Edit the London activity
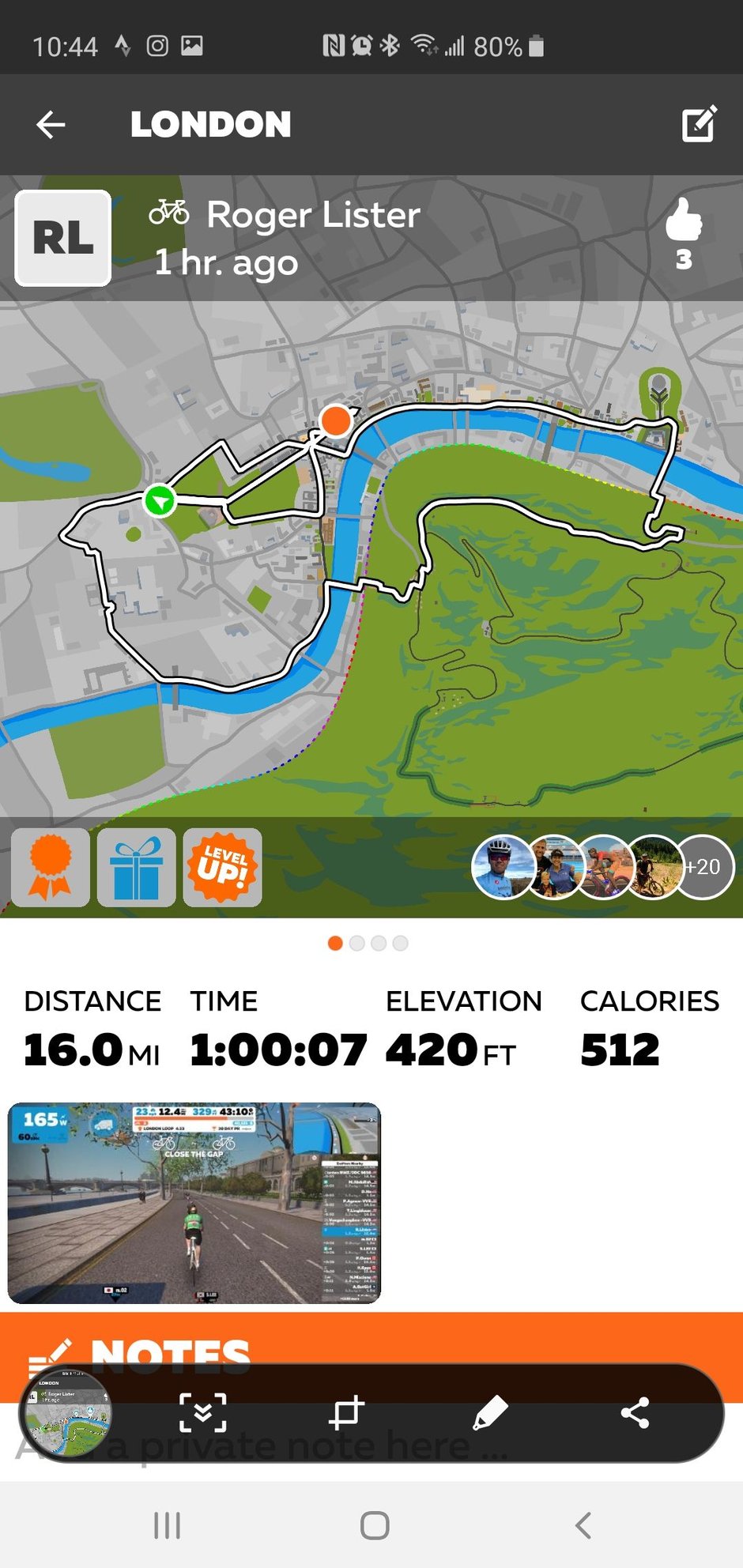 (699, 124)
